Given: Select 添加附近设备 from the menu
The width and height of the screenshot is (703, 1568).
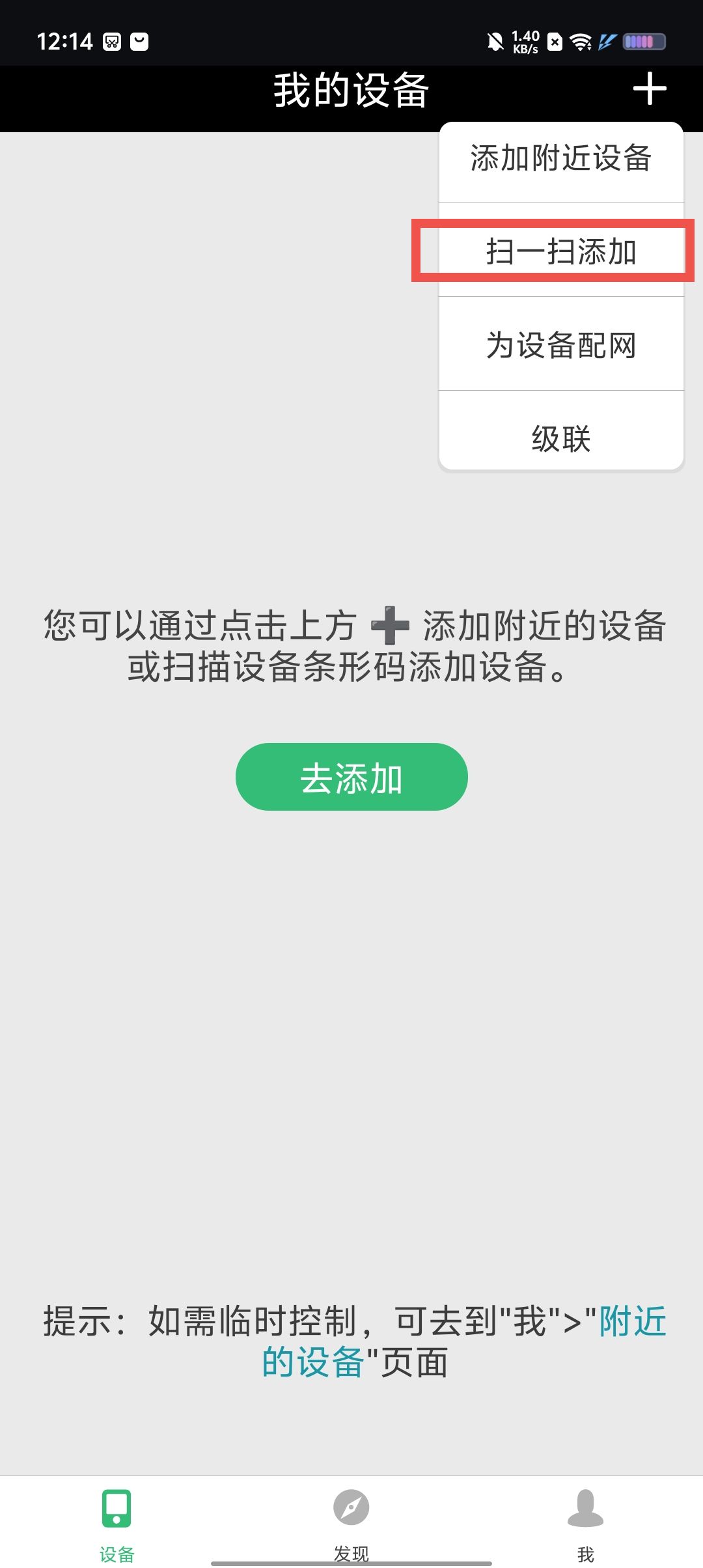Looking at the screenshot, I should (560, 159).
